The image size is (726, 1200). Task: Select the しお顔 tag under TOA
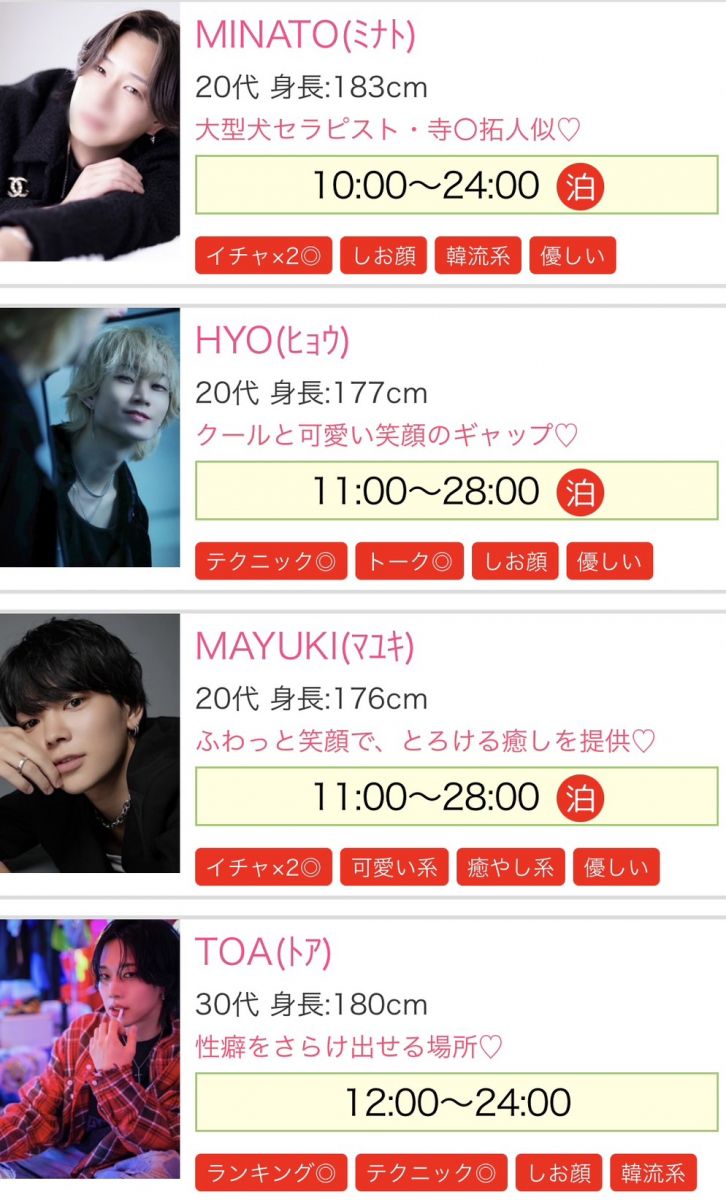pos(559,1173)
